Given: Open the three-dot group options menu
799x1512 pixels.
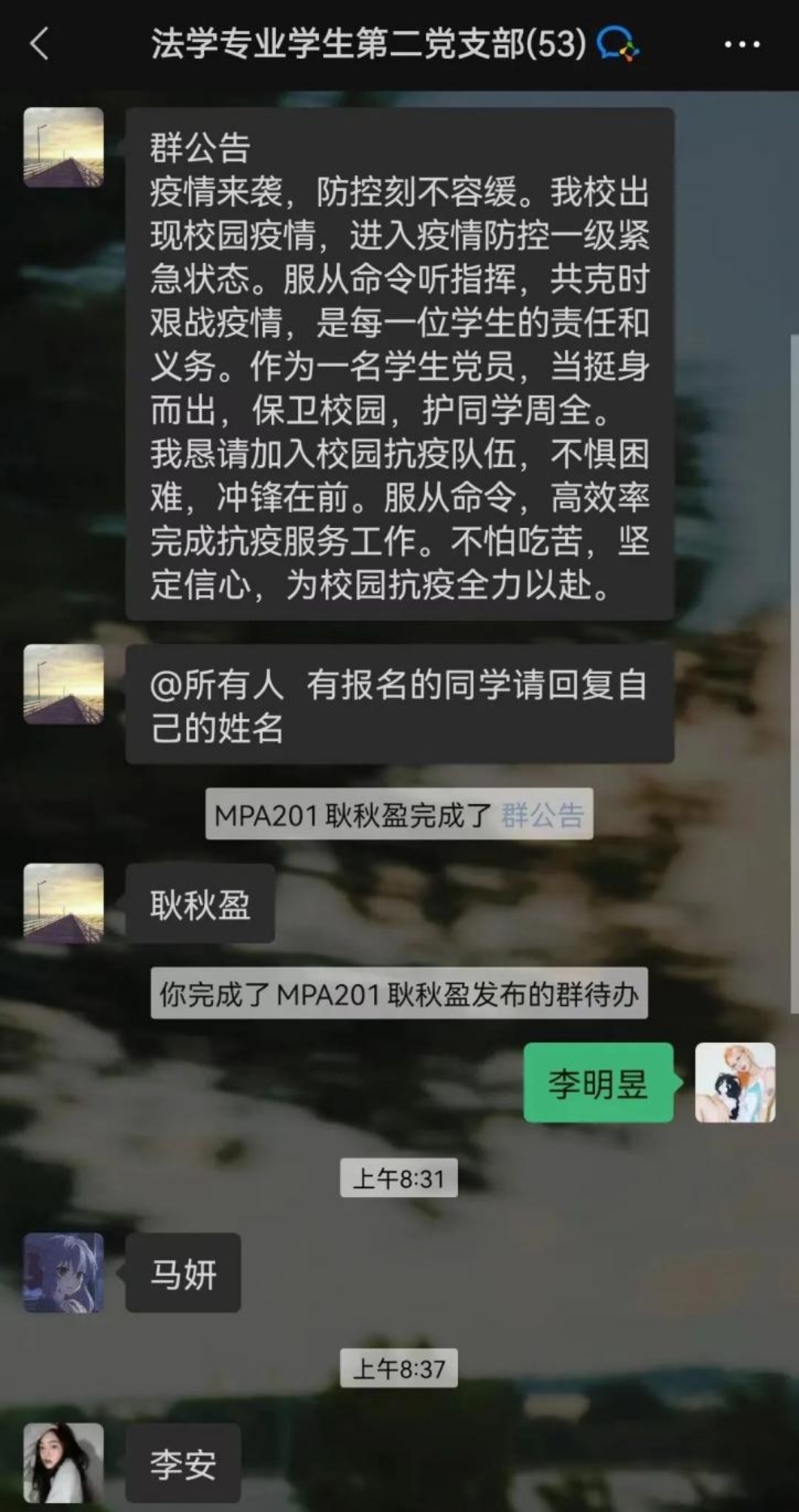Looking at the screenshot, I should coord(742,45).
